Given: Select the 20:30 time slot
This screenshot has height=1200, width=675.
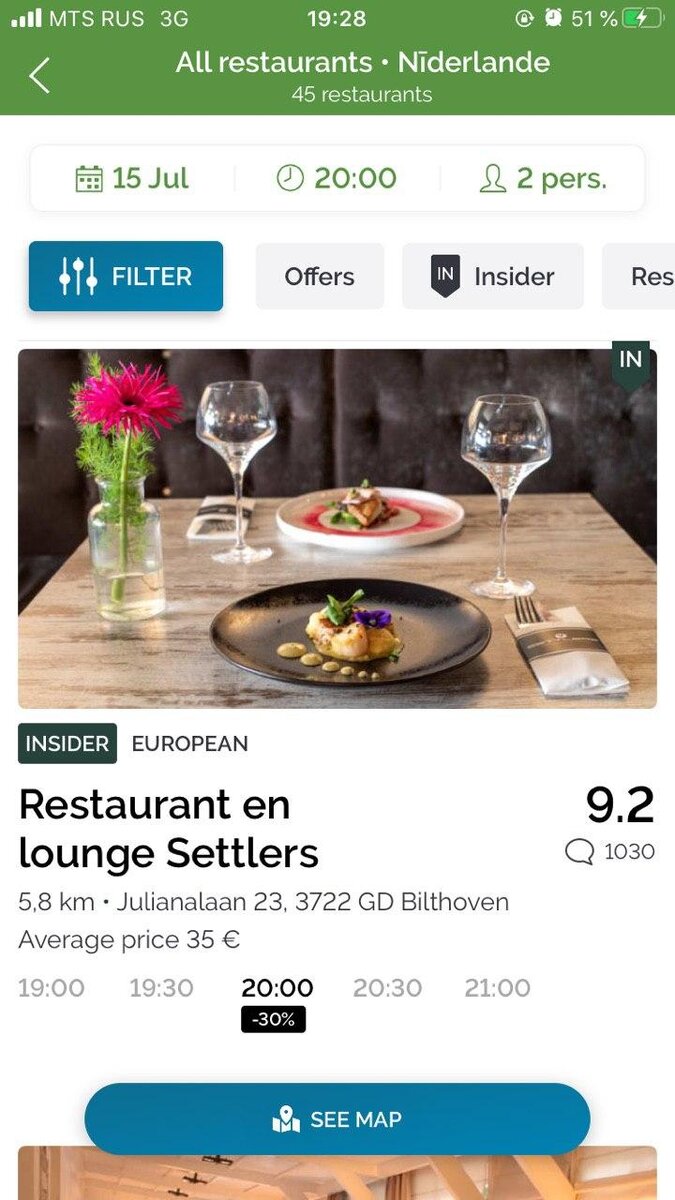Looking at the screenshot, I should coord(387,988).
